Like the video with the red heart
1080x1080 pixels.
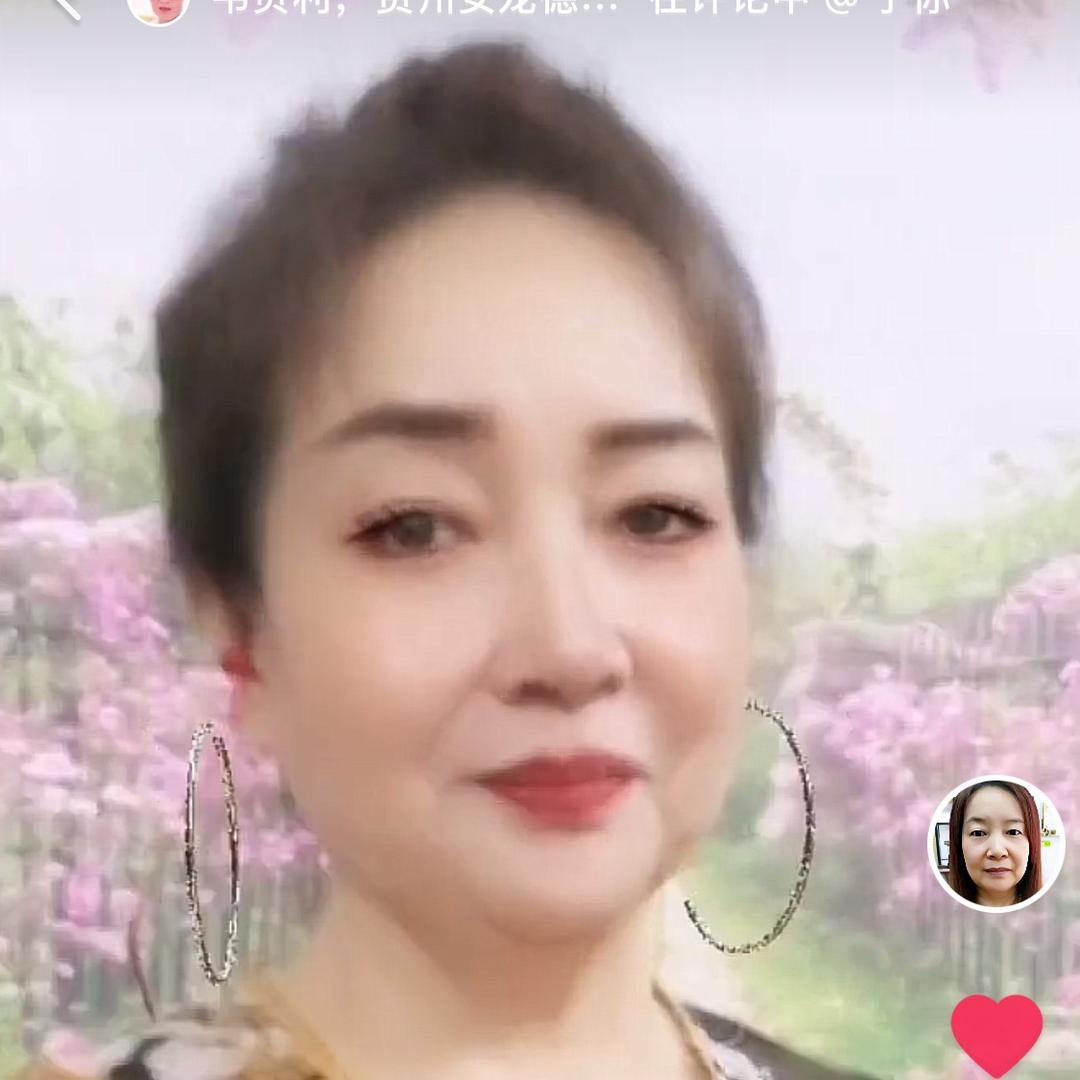tap(997, 1036)
